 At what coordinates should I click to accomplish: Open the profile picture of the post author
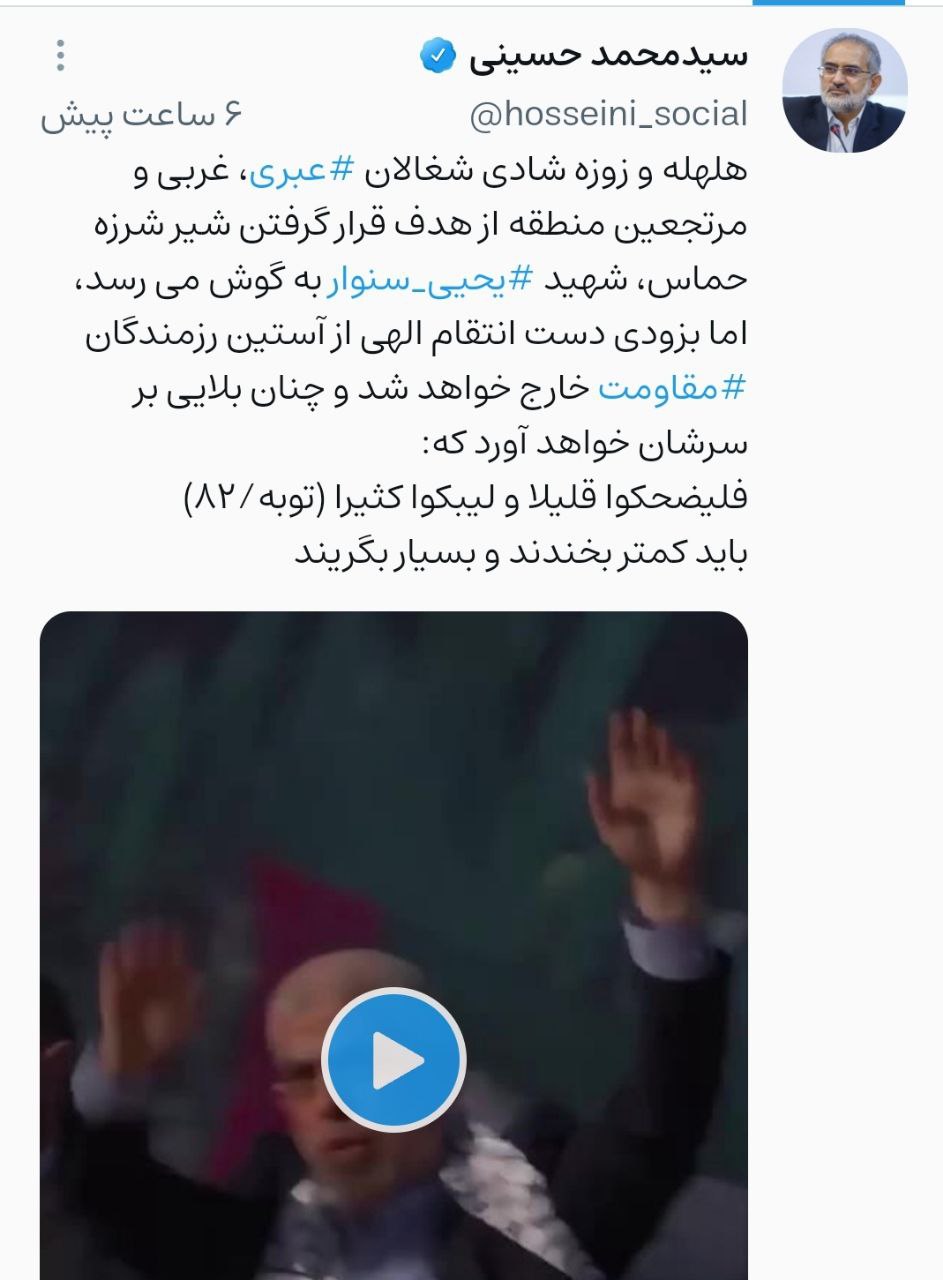(x=844, y=89)
